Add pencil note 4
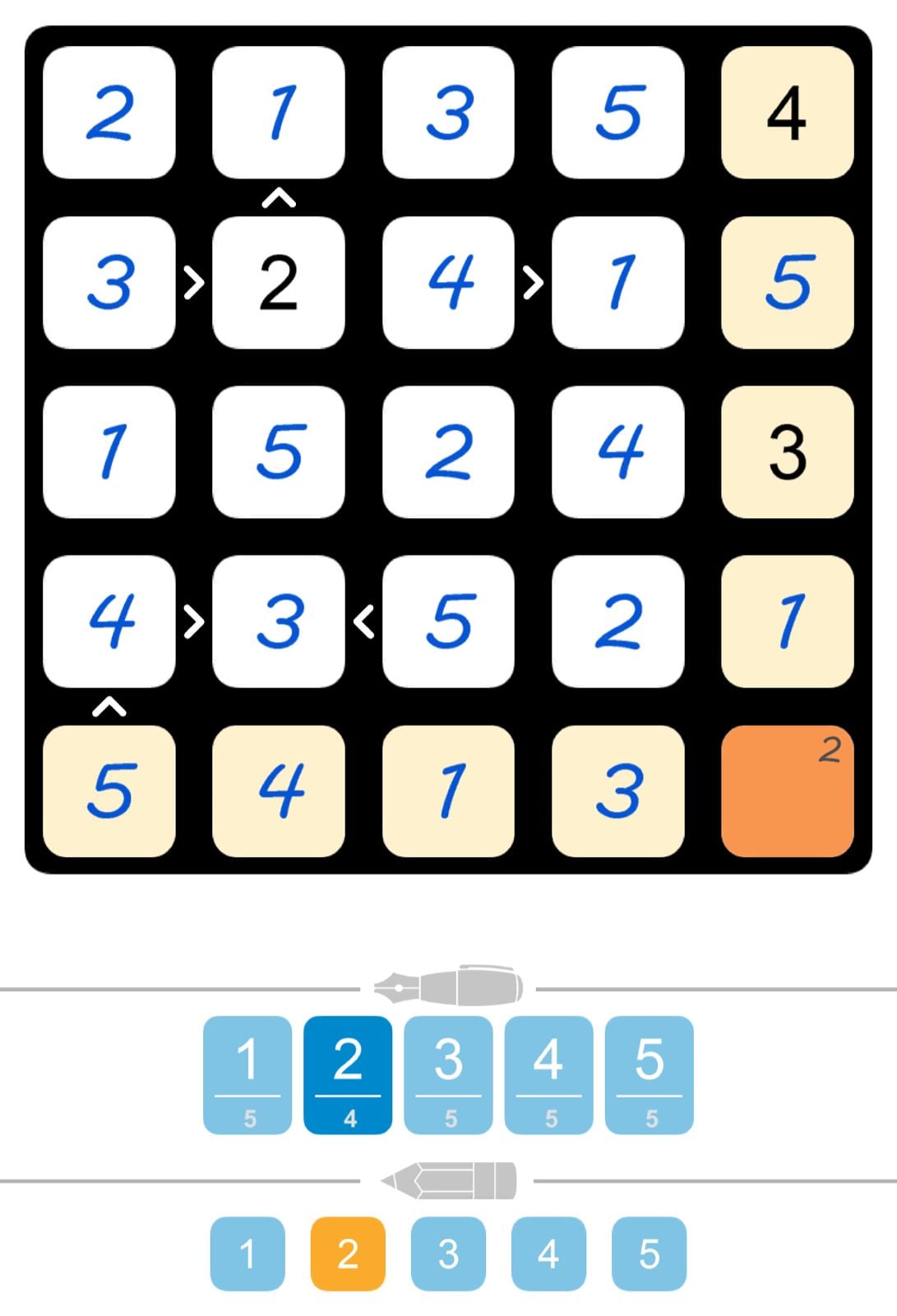This screenshot has height=1316, width=897. coord(548,1253)
